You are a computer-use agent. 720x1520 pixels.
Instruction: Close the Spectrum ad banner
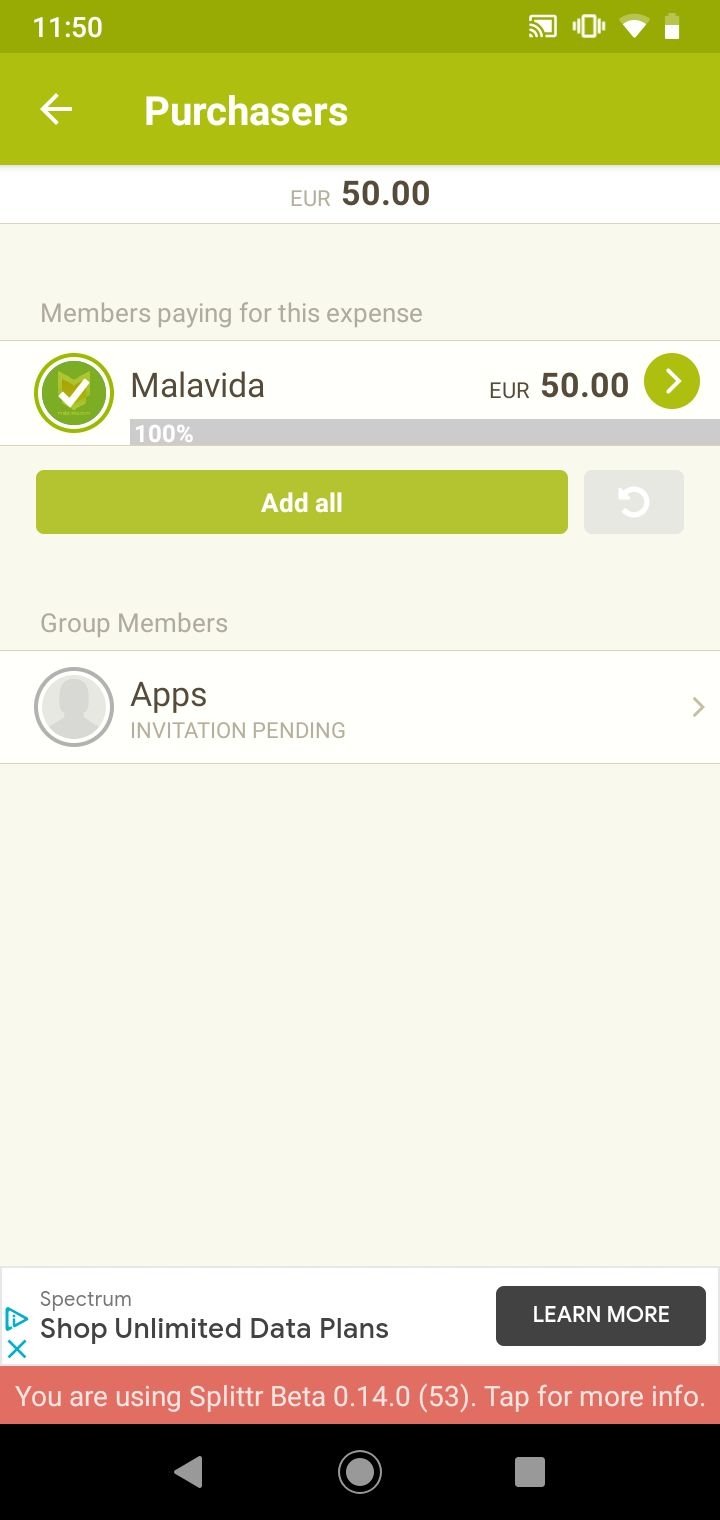pos(17,1349)
